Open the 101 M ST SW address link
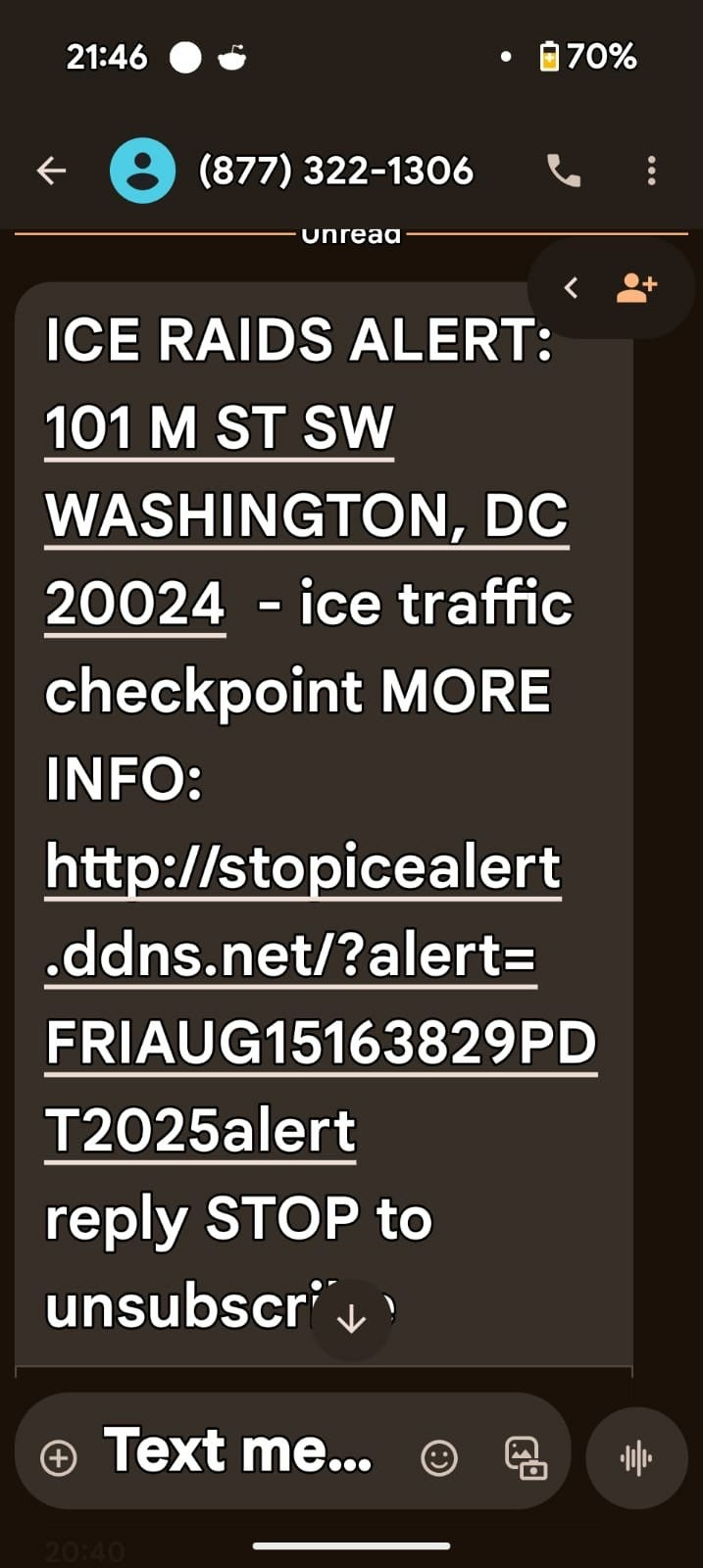The height and width of the screenshot is (1568, 703). click(x=219, y=428)
